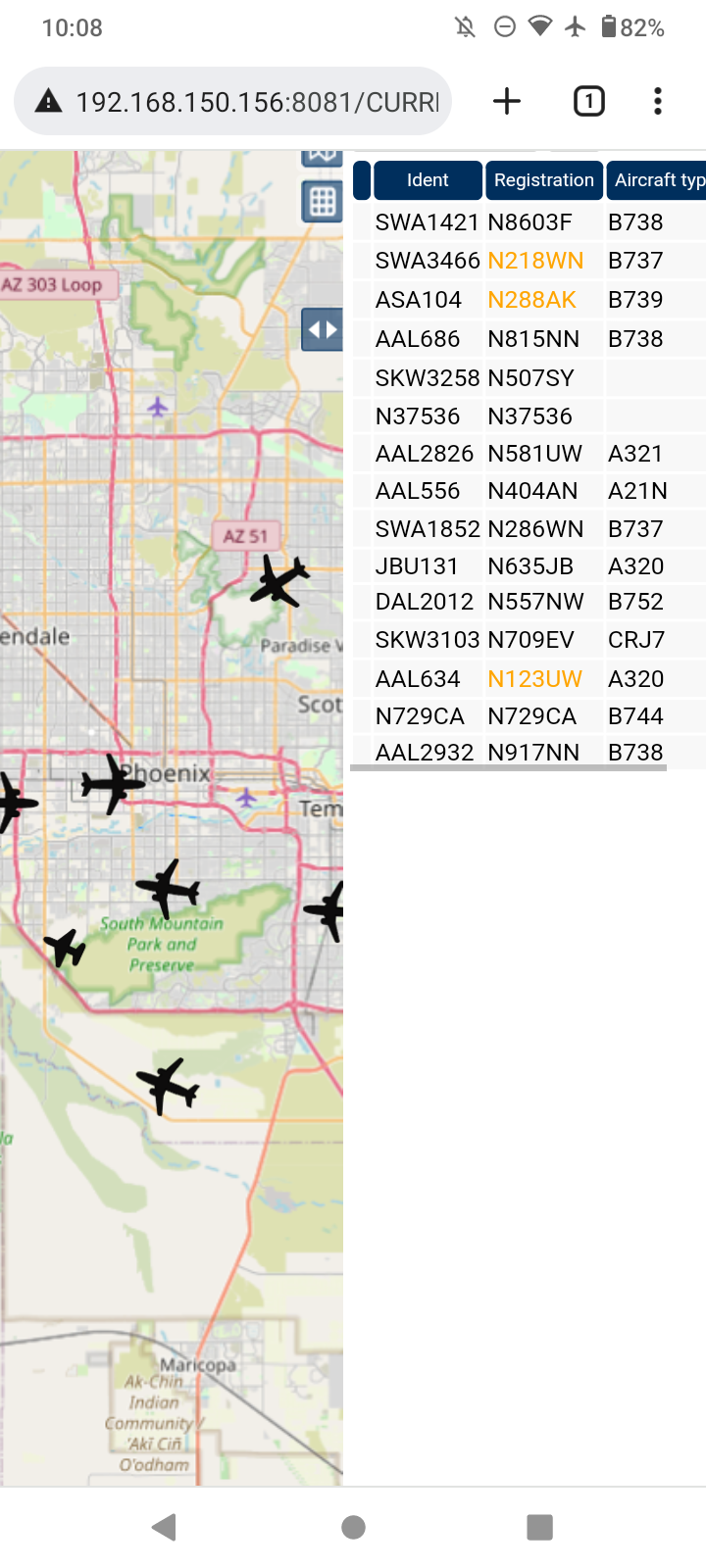Screen dimensions: 706x1568
Task: Sort by the Aircraft type column
Action: 656,180
